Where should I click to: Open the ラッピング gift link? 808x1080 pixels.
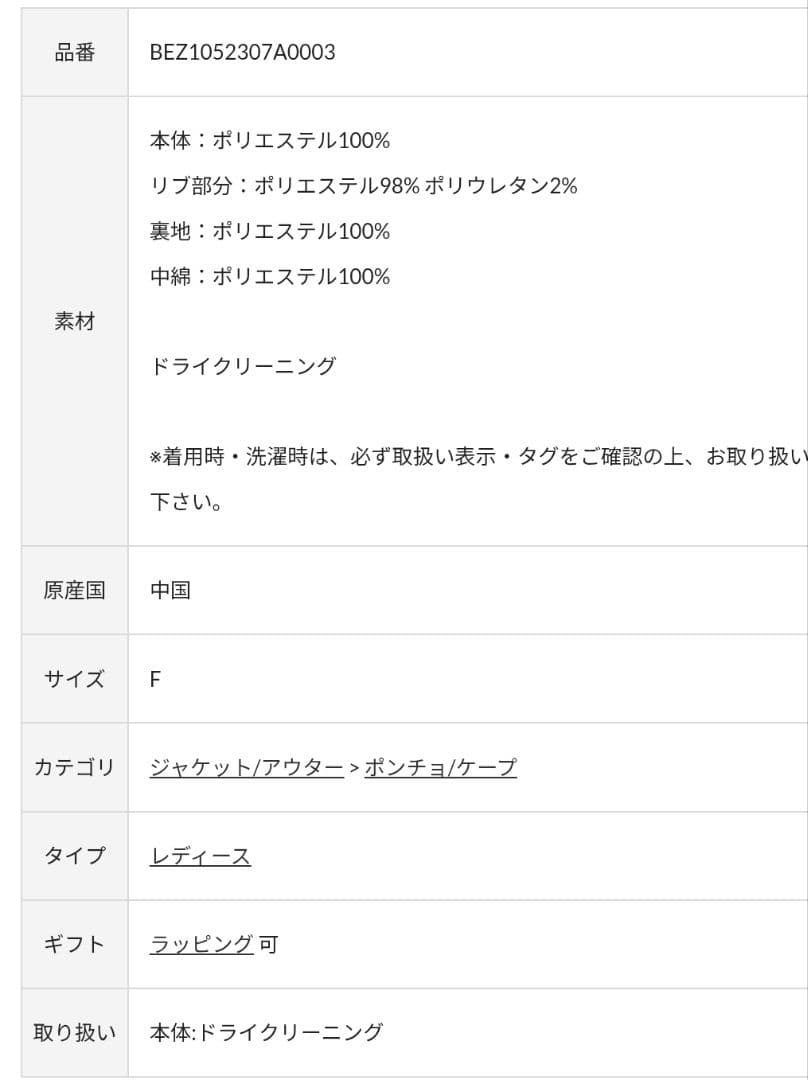point(201,944)
